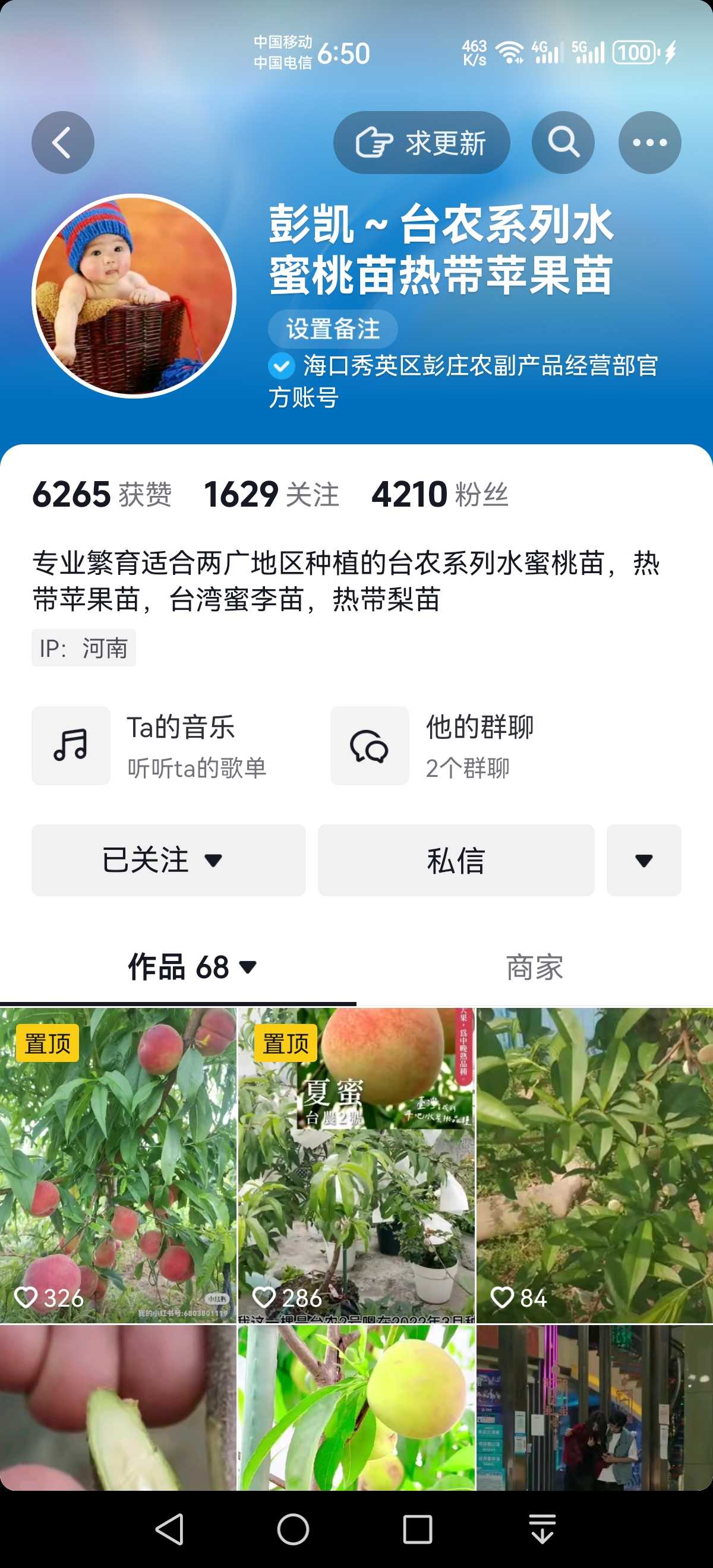Open the video with 84 likes

595,1166
